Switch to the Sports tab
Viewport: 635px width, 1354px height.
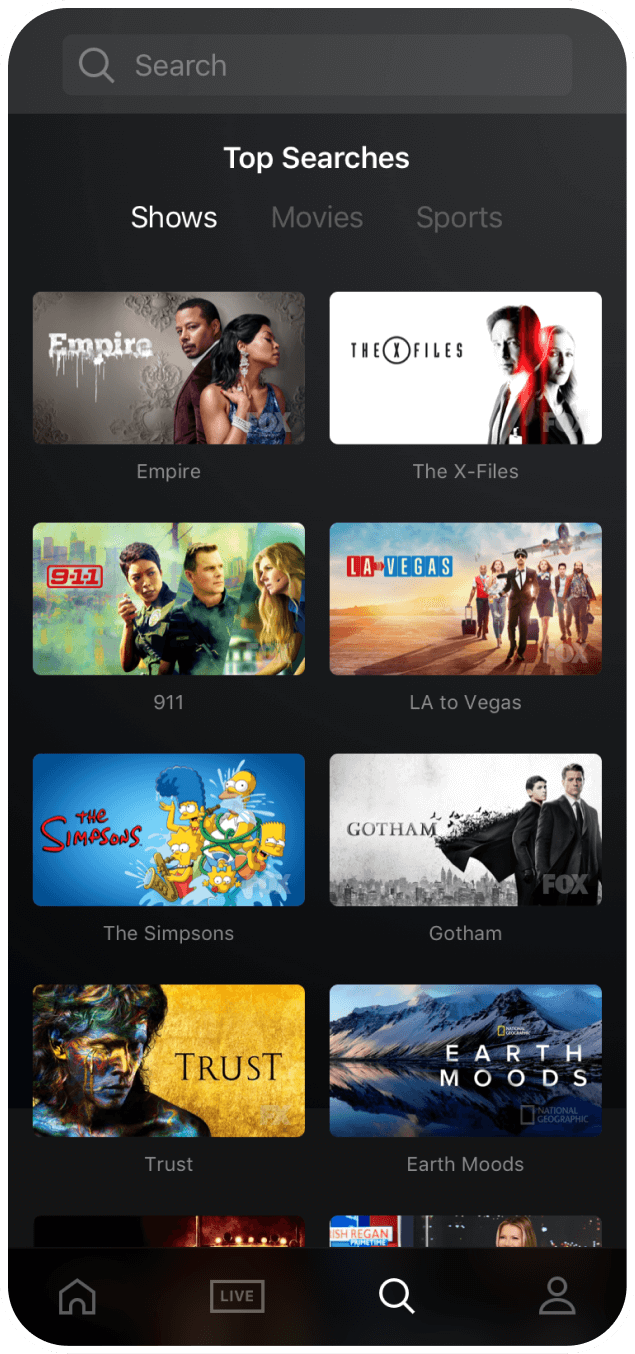point(459,217)
